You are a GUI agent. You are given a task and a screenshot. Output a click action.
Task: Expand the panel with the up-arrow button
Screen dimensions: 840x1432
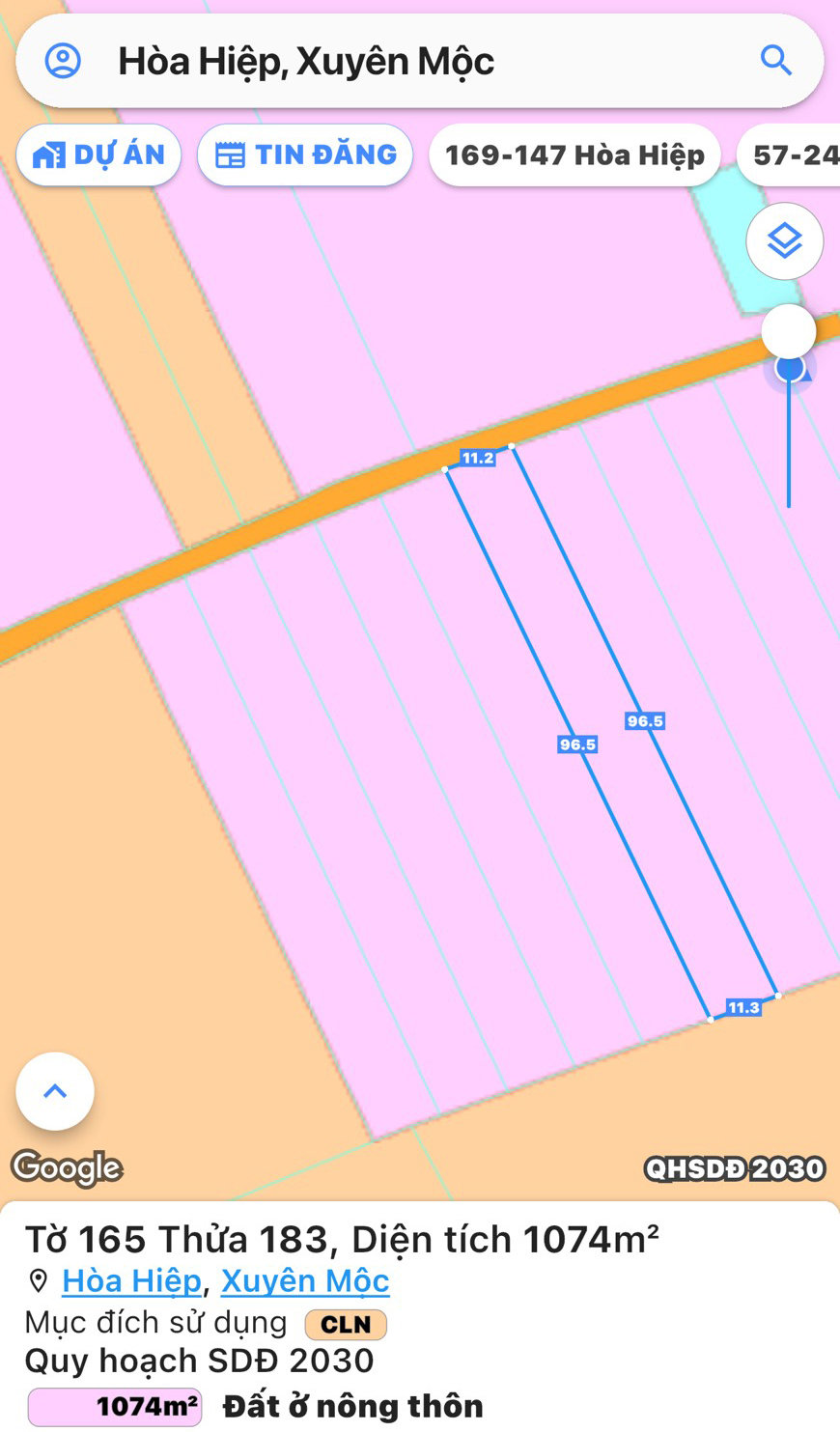55,1091
